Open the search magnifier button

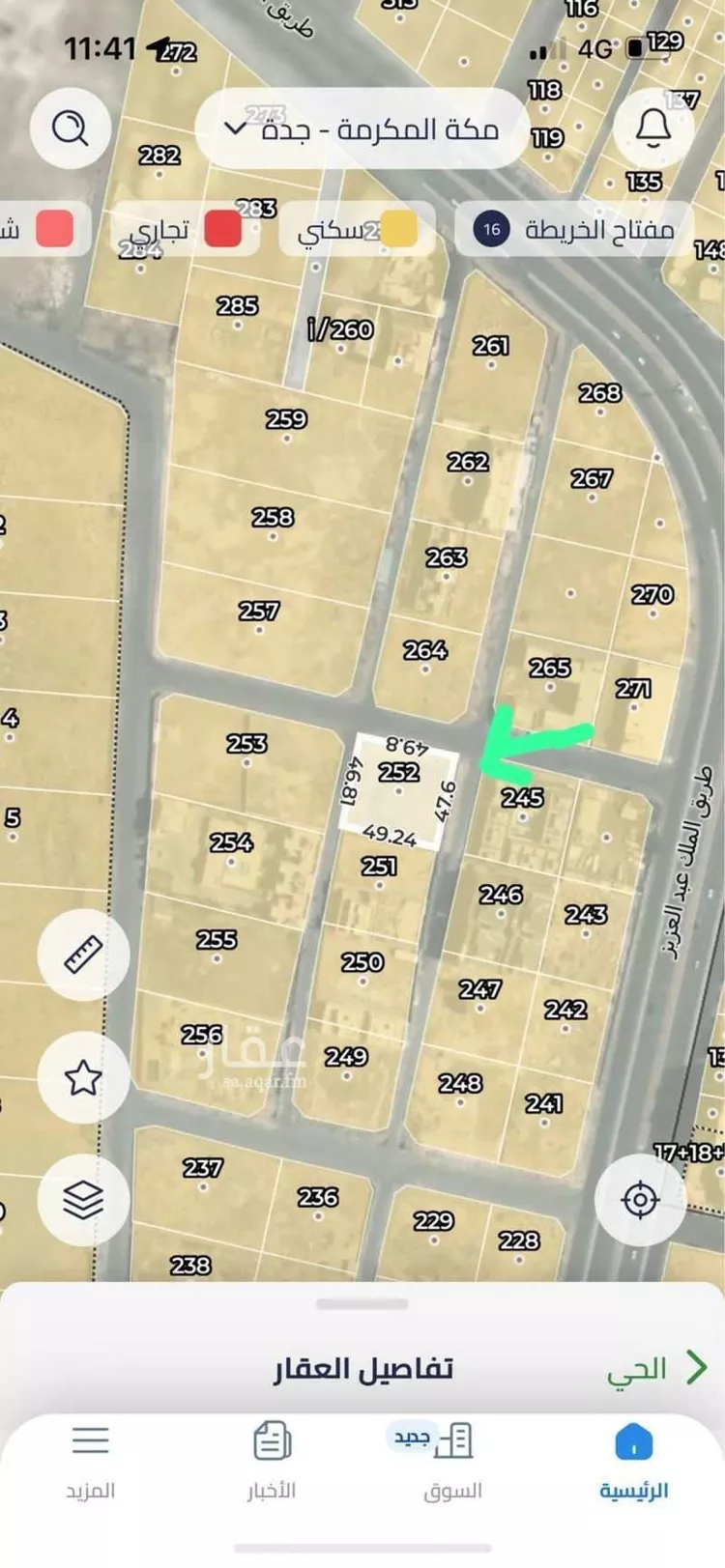(70, 127)
